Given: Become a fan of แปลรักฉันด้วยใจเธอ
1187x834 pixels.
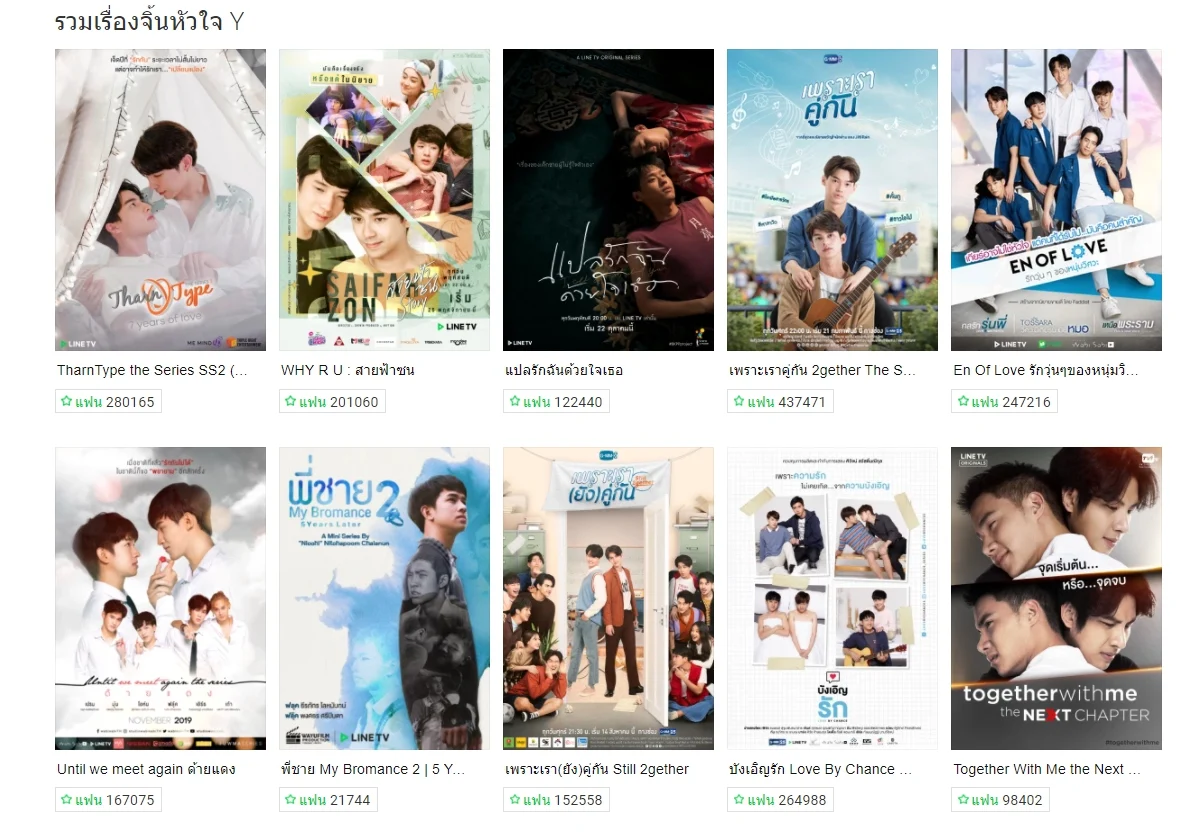Looking at the screenshot, I should [x=555, y=402].
